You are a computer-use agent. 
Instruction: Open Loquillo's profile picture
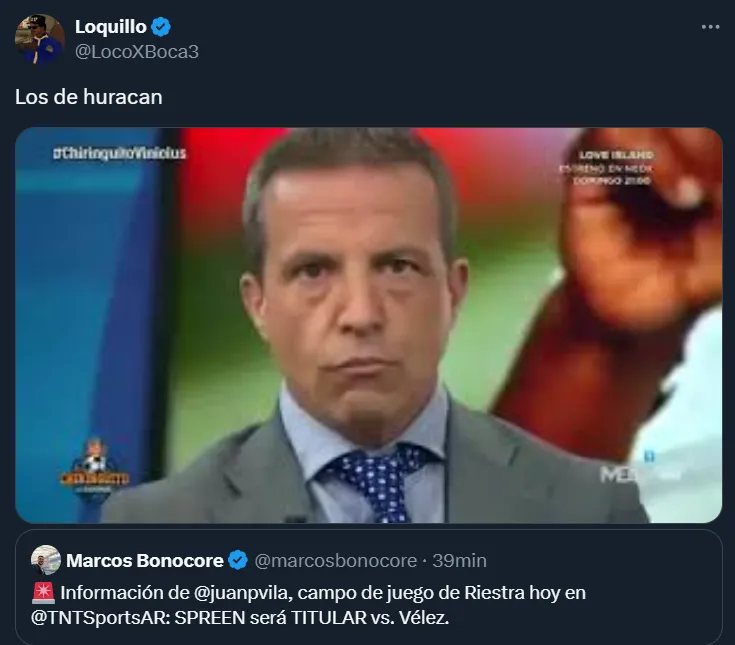(39, 39)
